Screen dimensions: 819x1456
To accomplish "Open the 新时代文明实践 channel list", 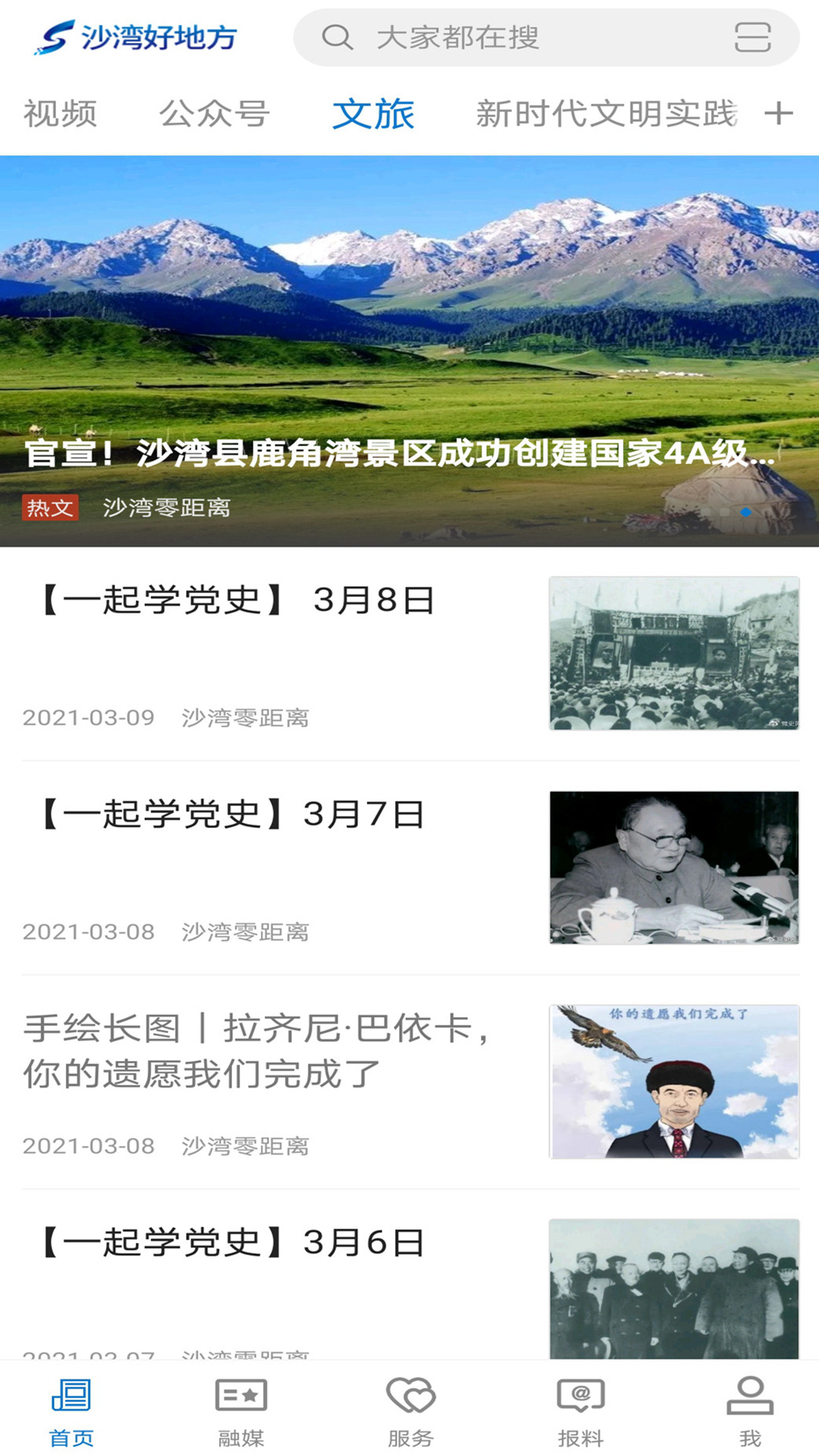I will [x=607, y=113].
